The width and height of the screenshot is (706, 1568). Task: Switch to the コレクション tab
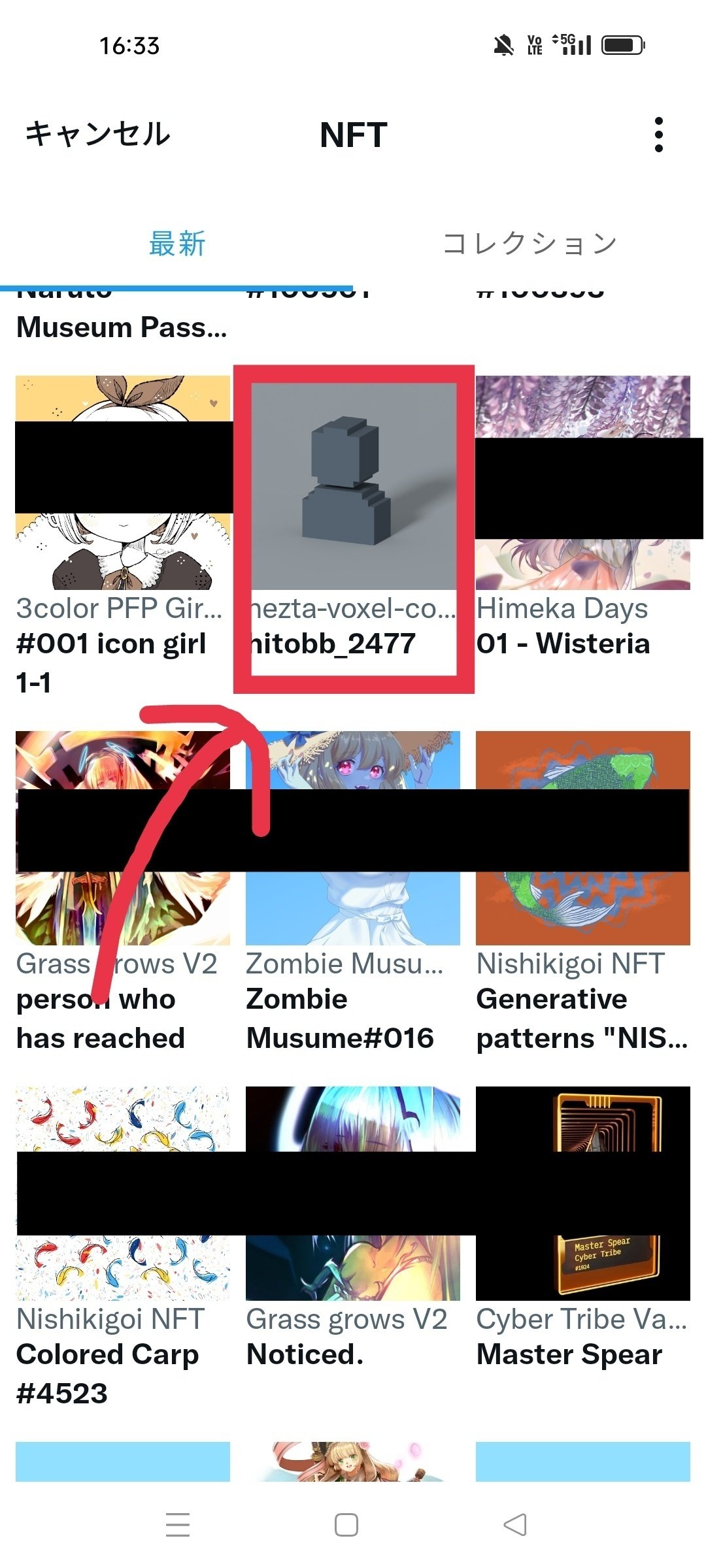[x=529, y=244]
